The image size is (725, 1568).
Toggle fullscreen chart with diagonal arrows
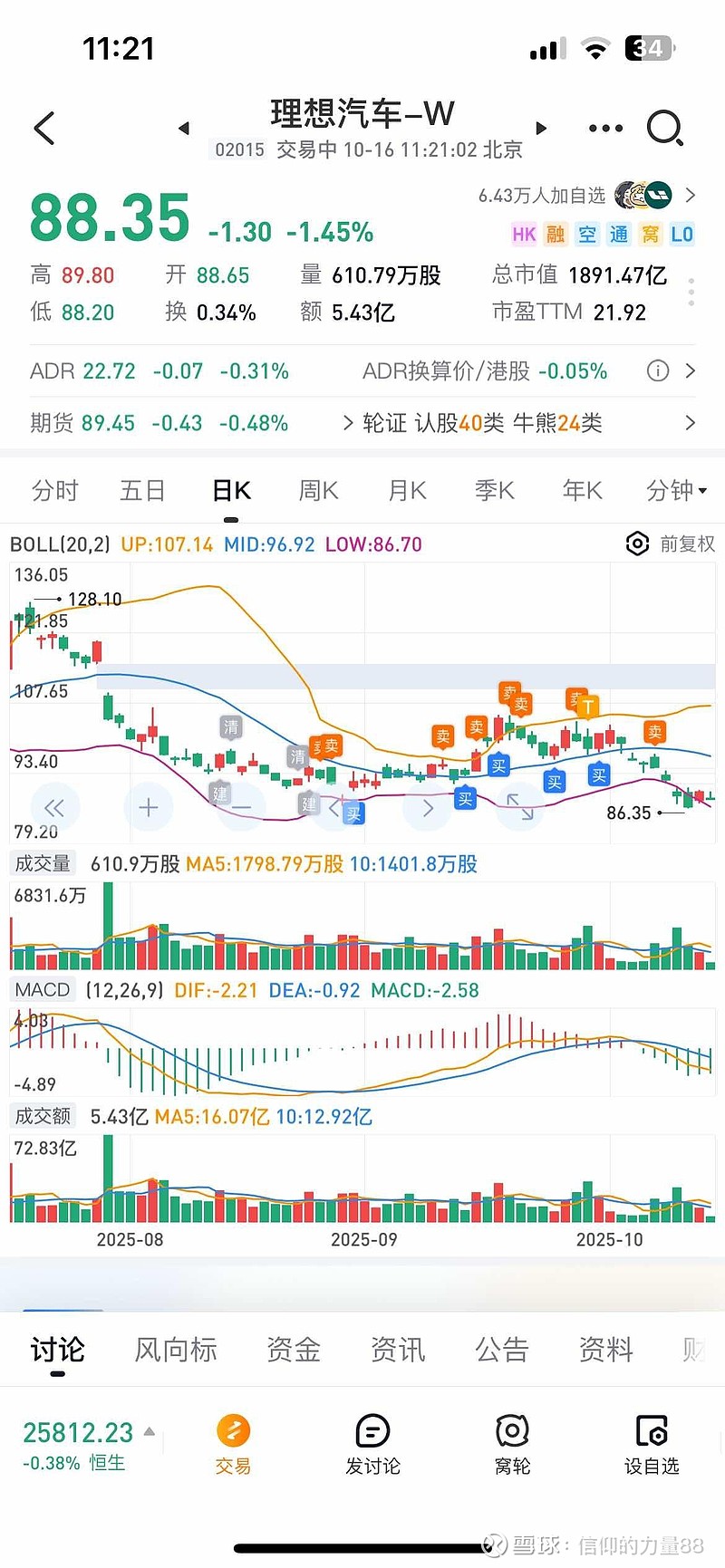pyautogui.click(x=518, y=807)
